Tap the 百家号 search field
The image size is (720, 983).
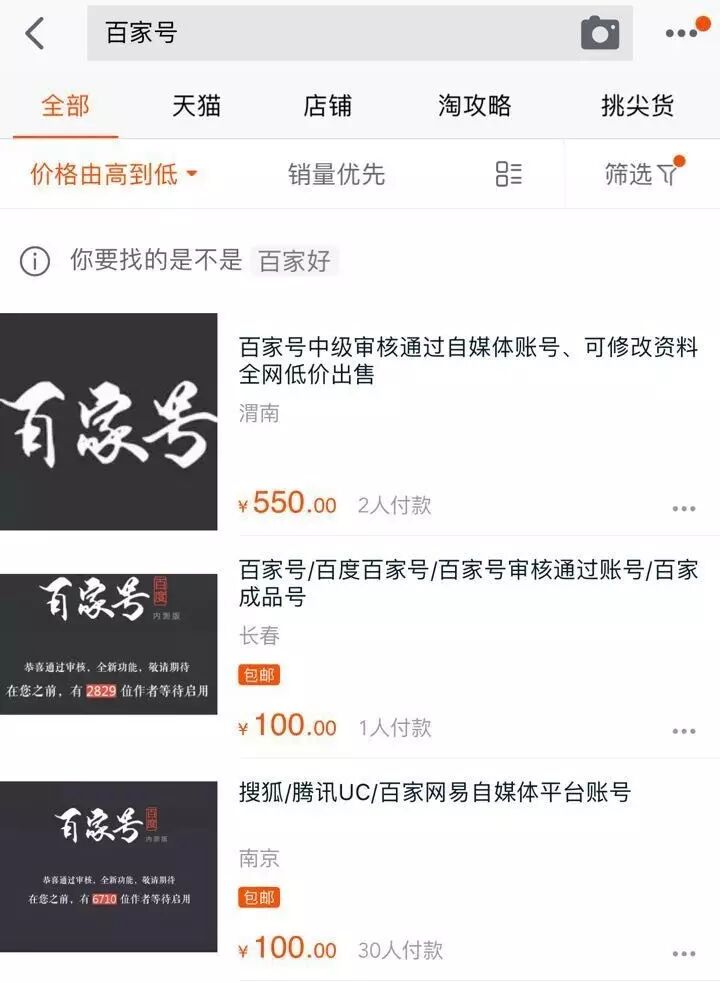click(x=330, y=33)
